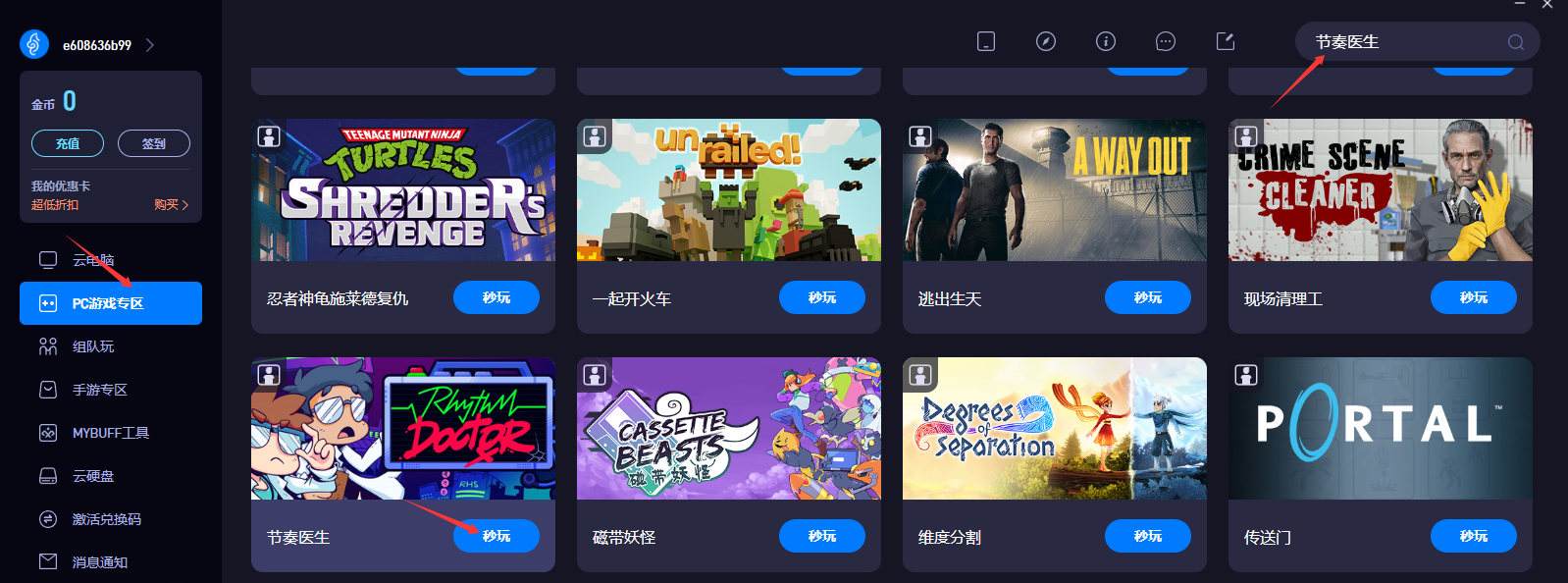
Task: Tap 秒玩 for 传送门
Action: tap(1473, 536)
